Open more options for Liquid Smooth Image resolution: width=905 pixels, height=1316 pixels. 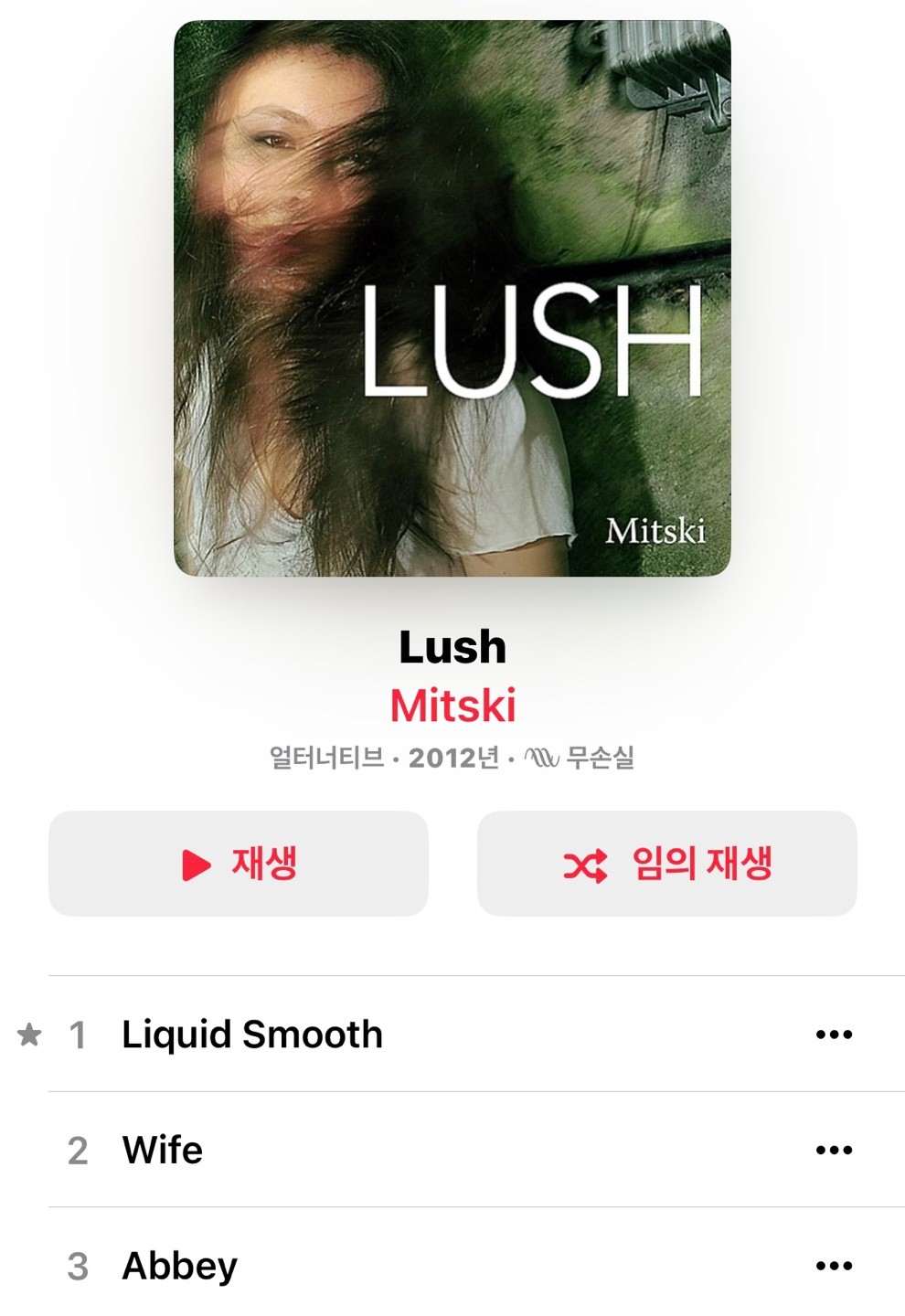click(x=834, y=1035)
